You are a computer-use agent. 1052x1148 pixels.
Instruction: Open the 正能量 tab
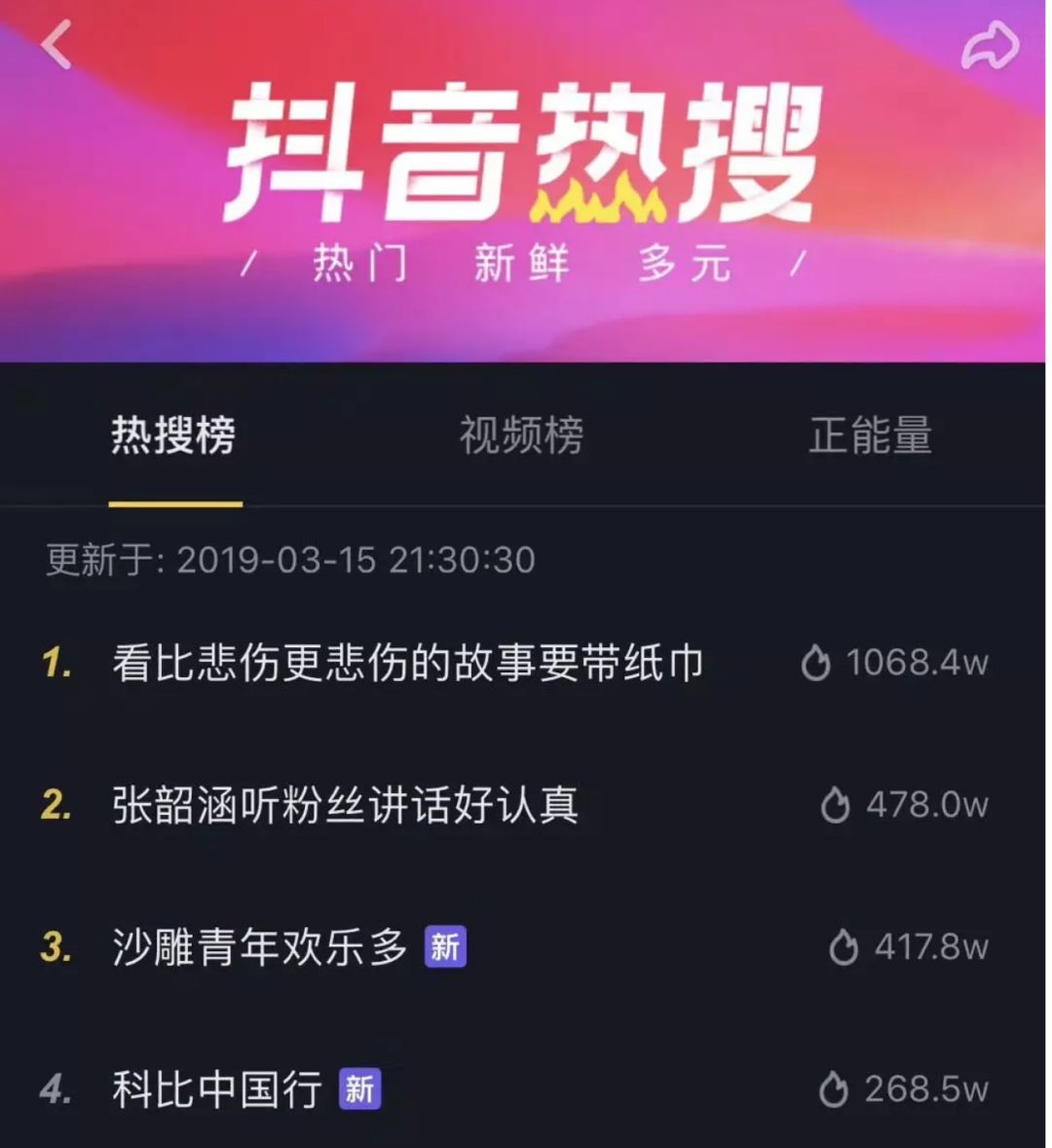click(872, 438)
